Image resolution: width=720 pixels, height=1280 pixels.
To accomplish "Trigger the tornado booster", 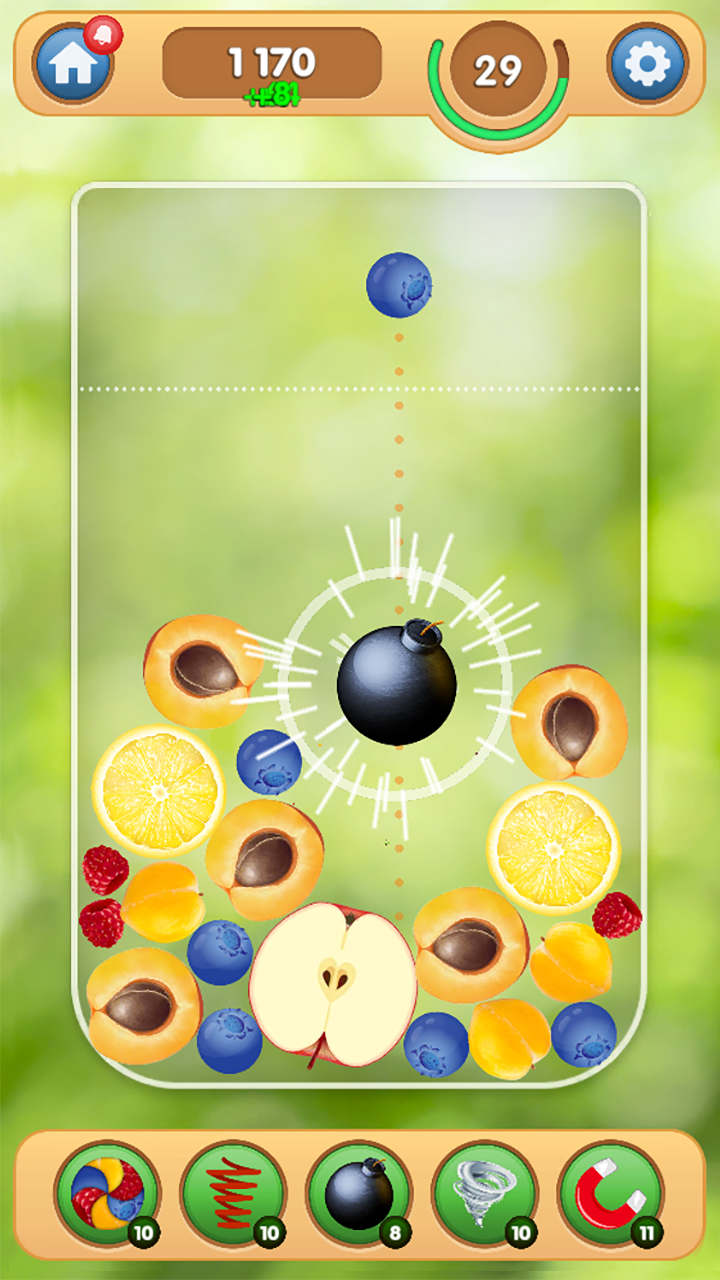I will click(x=484, y=1194).
